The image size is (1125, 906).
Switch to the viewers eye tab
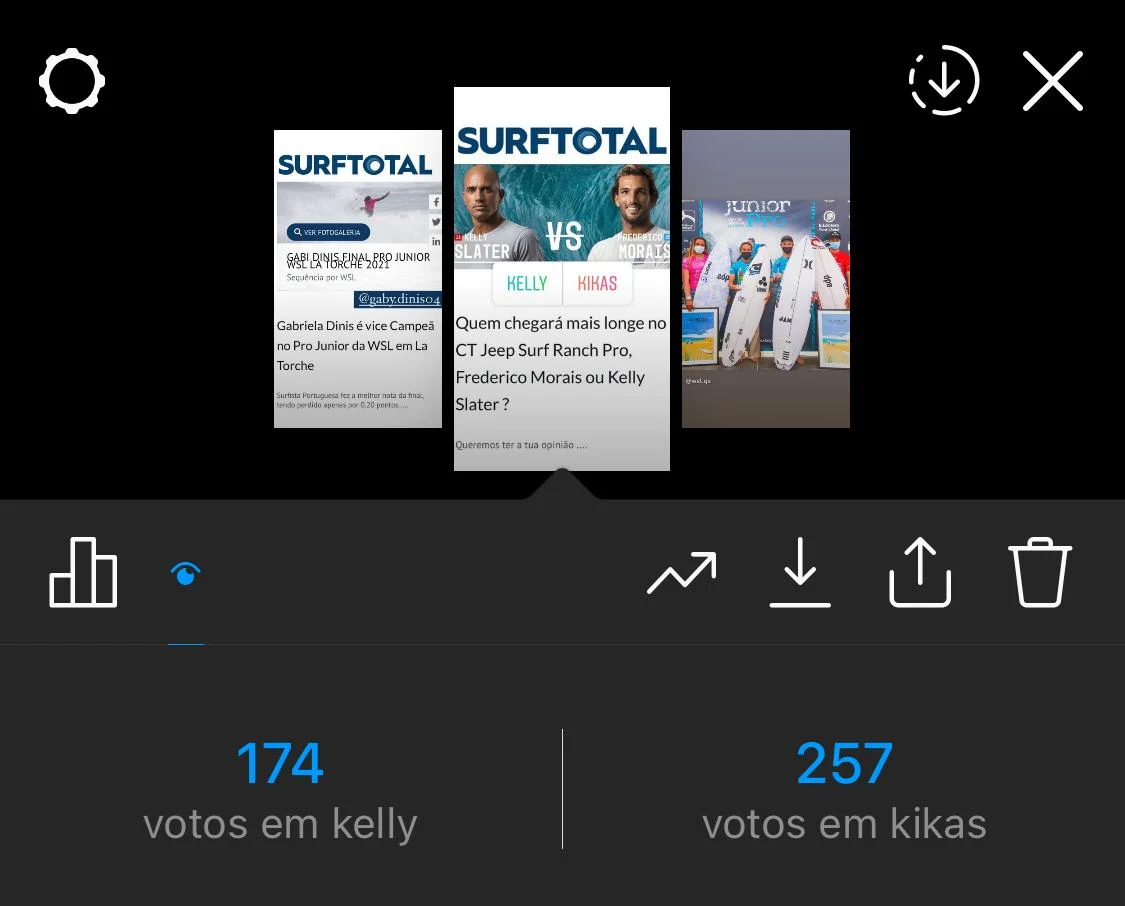185,574
